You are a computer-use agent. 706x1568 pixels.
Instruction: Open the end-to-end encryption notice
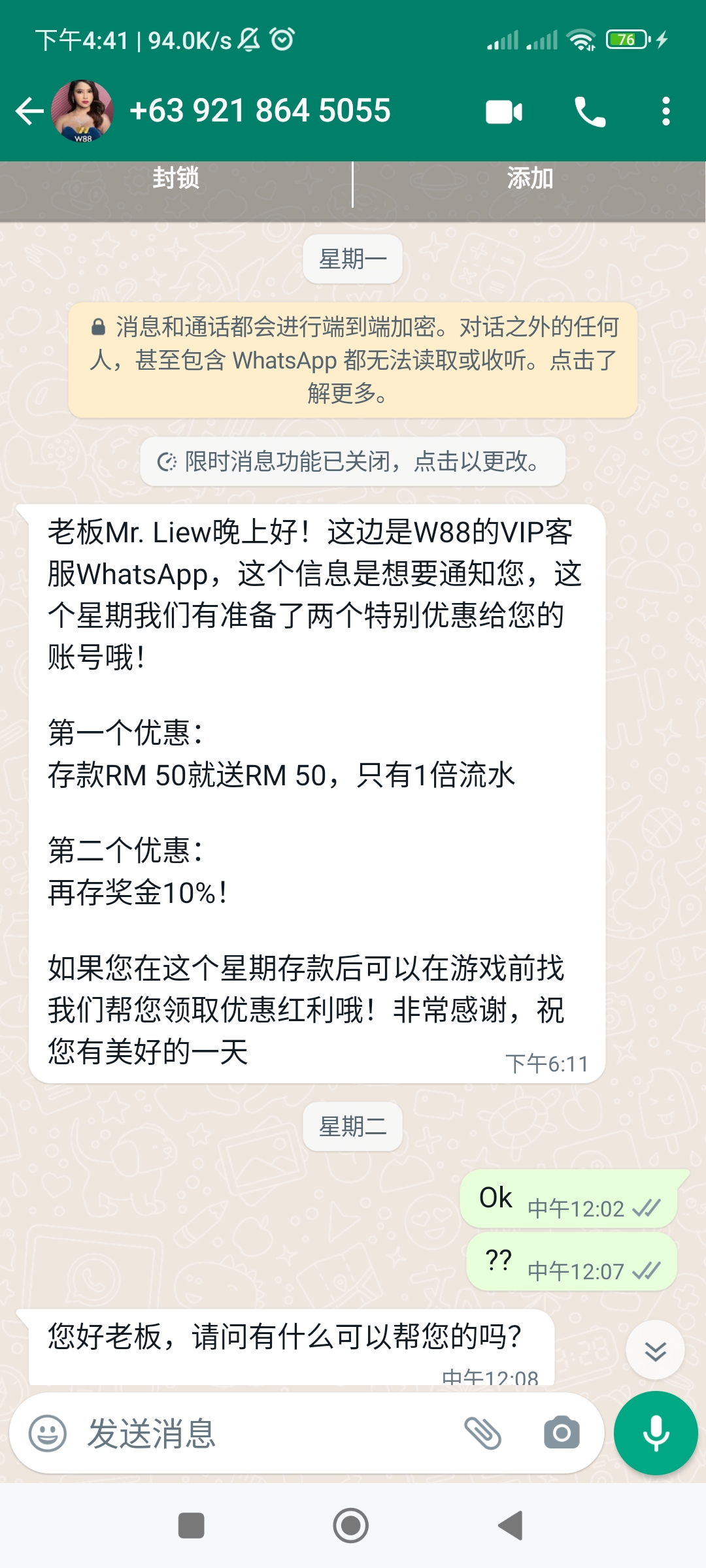[353, 359]
